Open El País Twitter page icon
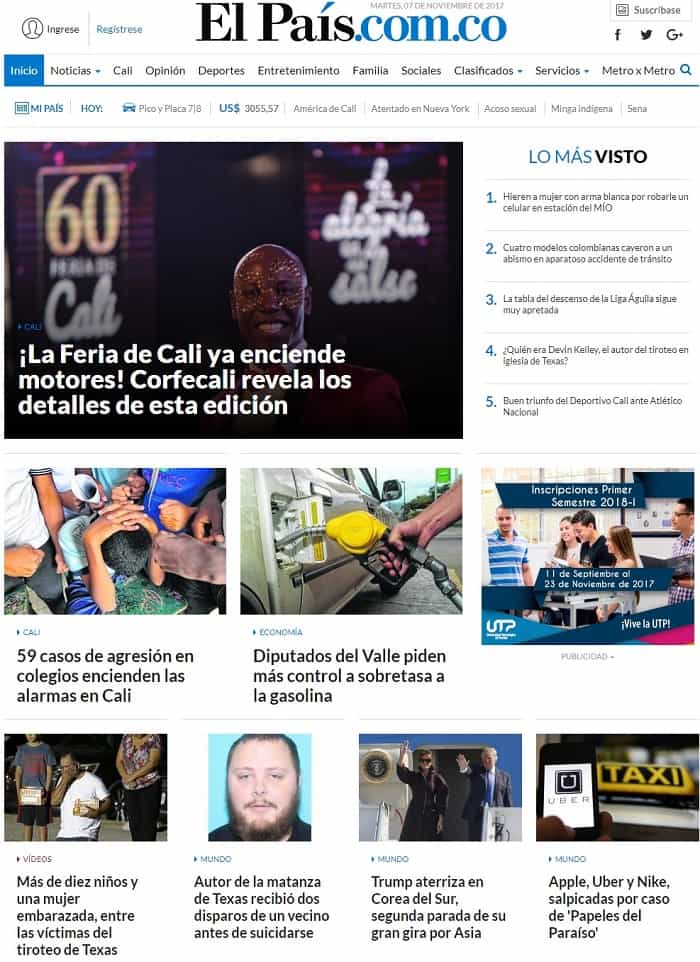 point(646,35)
